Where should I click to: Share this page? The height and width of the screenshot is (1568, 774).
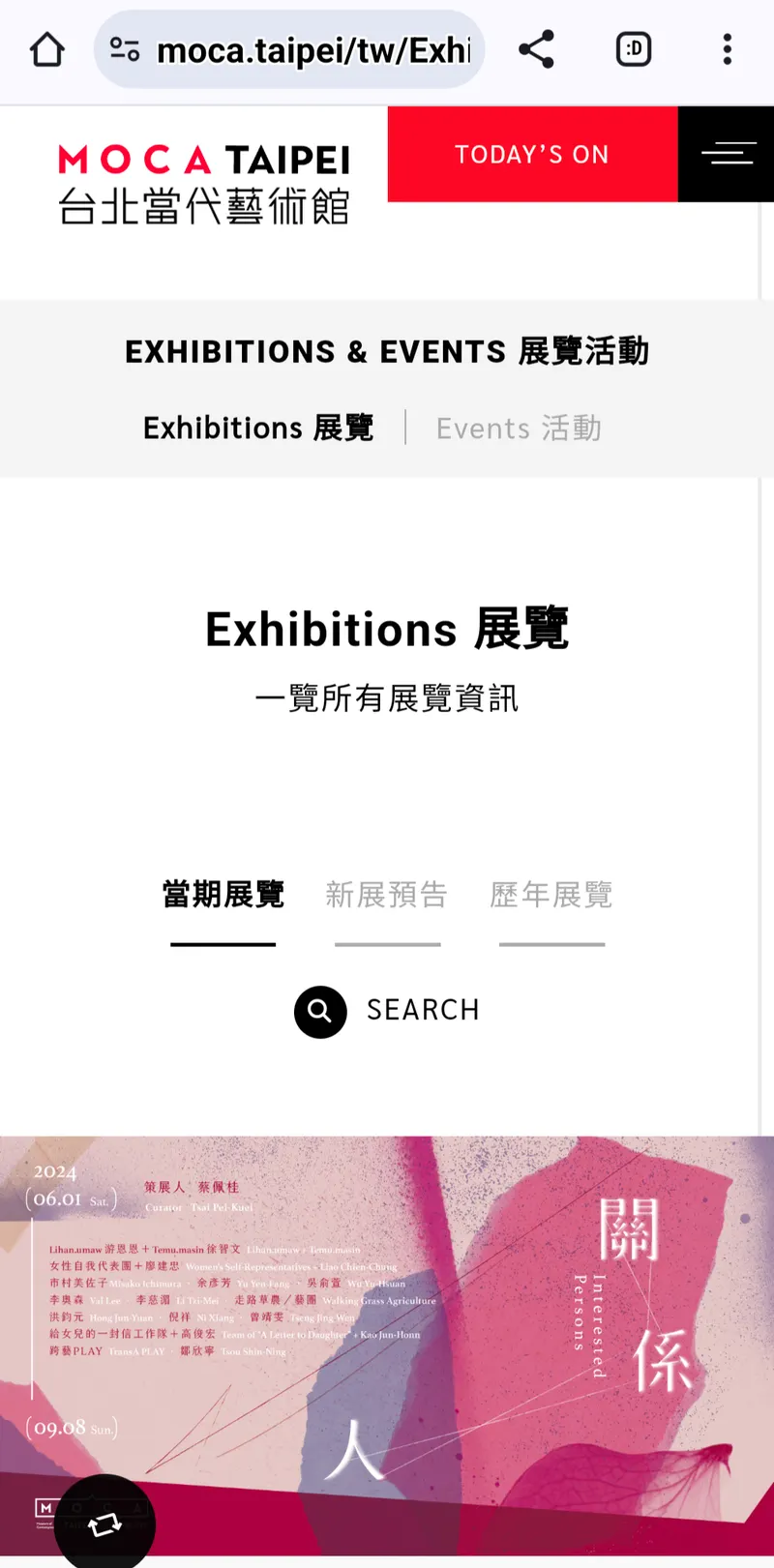tap(536, 49)
